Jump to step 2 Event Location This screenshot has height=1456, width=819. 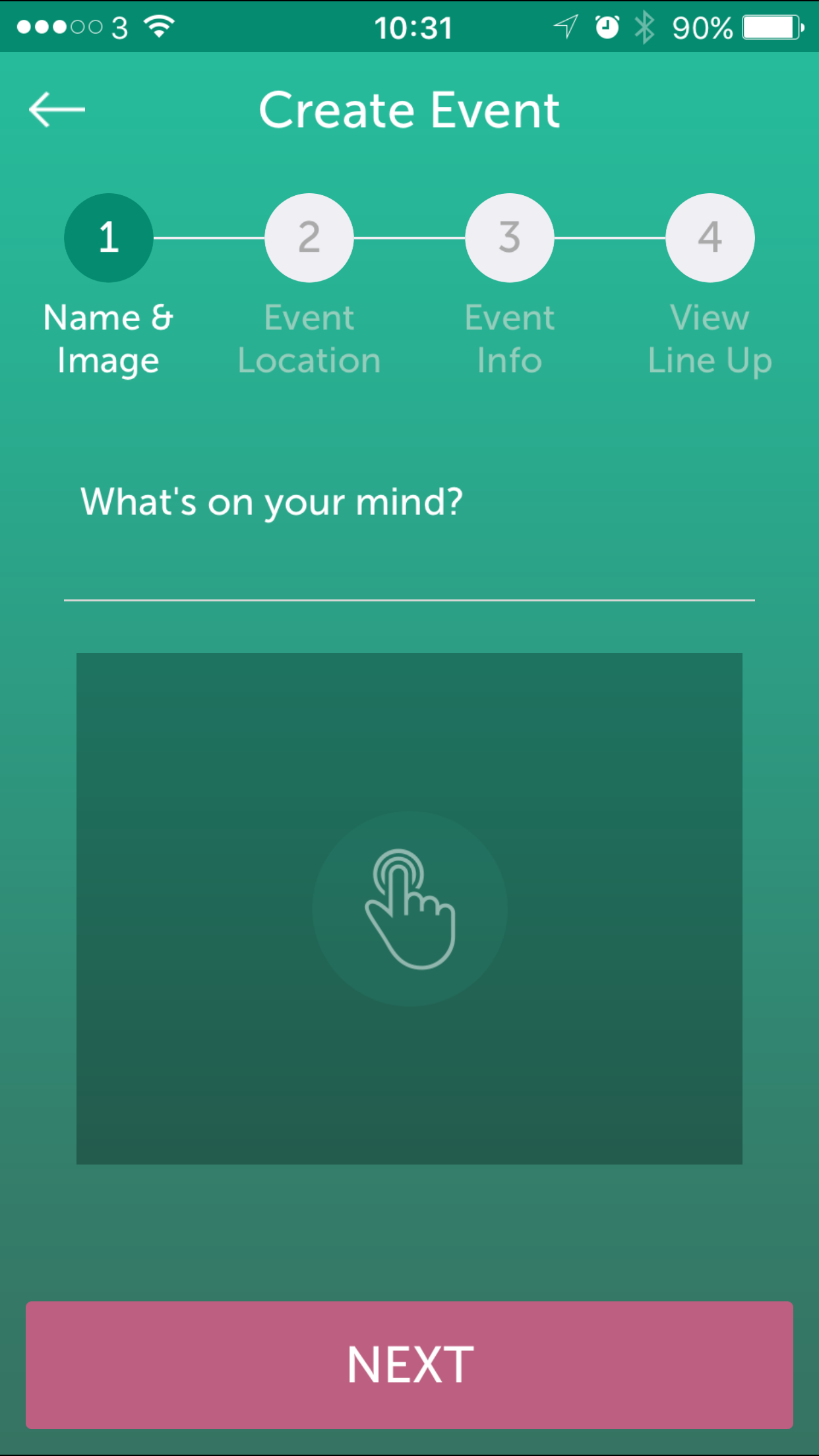(309, 238)
